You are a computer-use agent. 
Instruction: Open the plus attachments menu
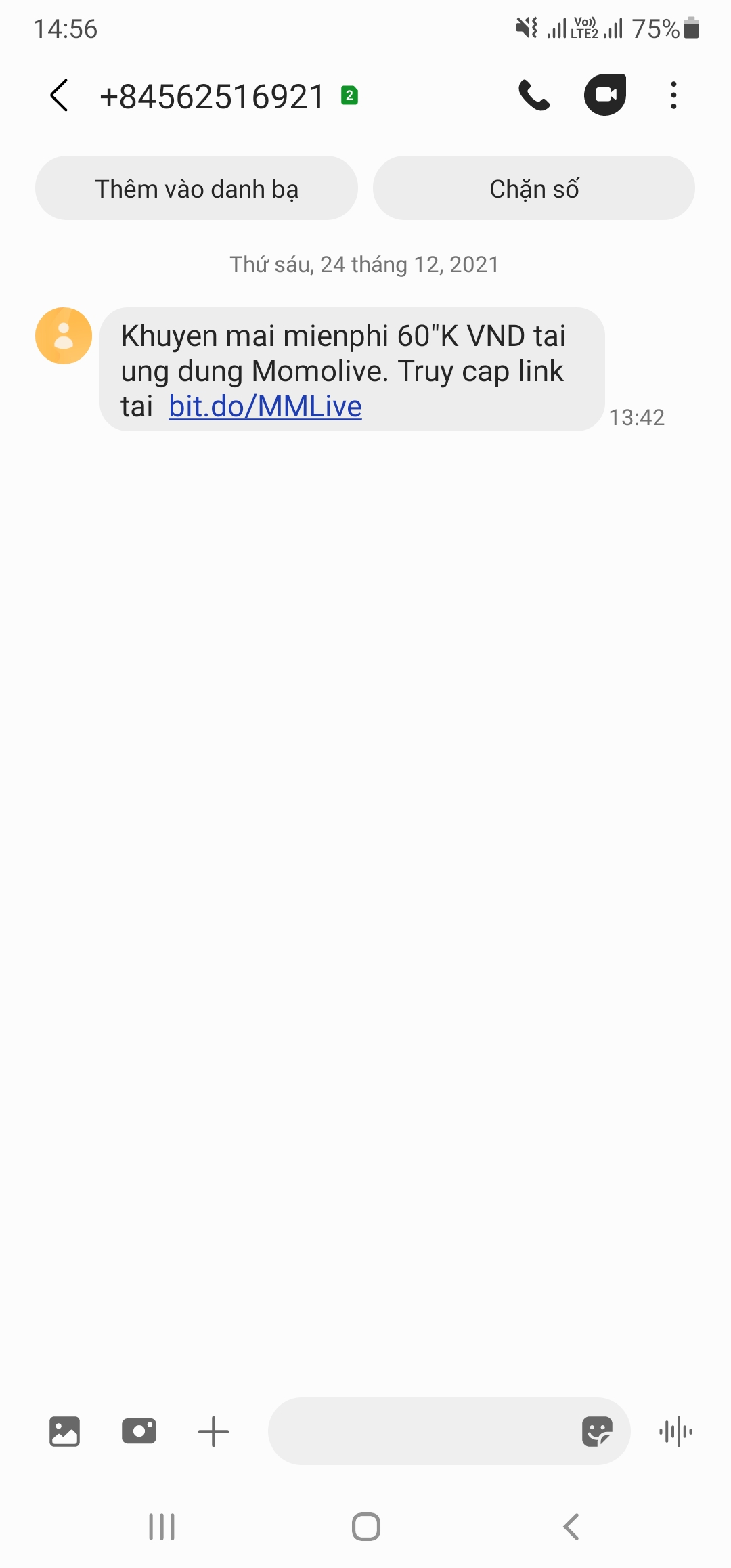pyautogui.click(x=213, y=1431)
